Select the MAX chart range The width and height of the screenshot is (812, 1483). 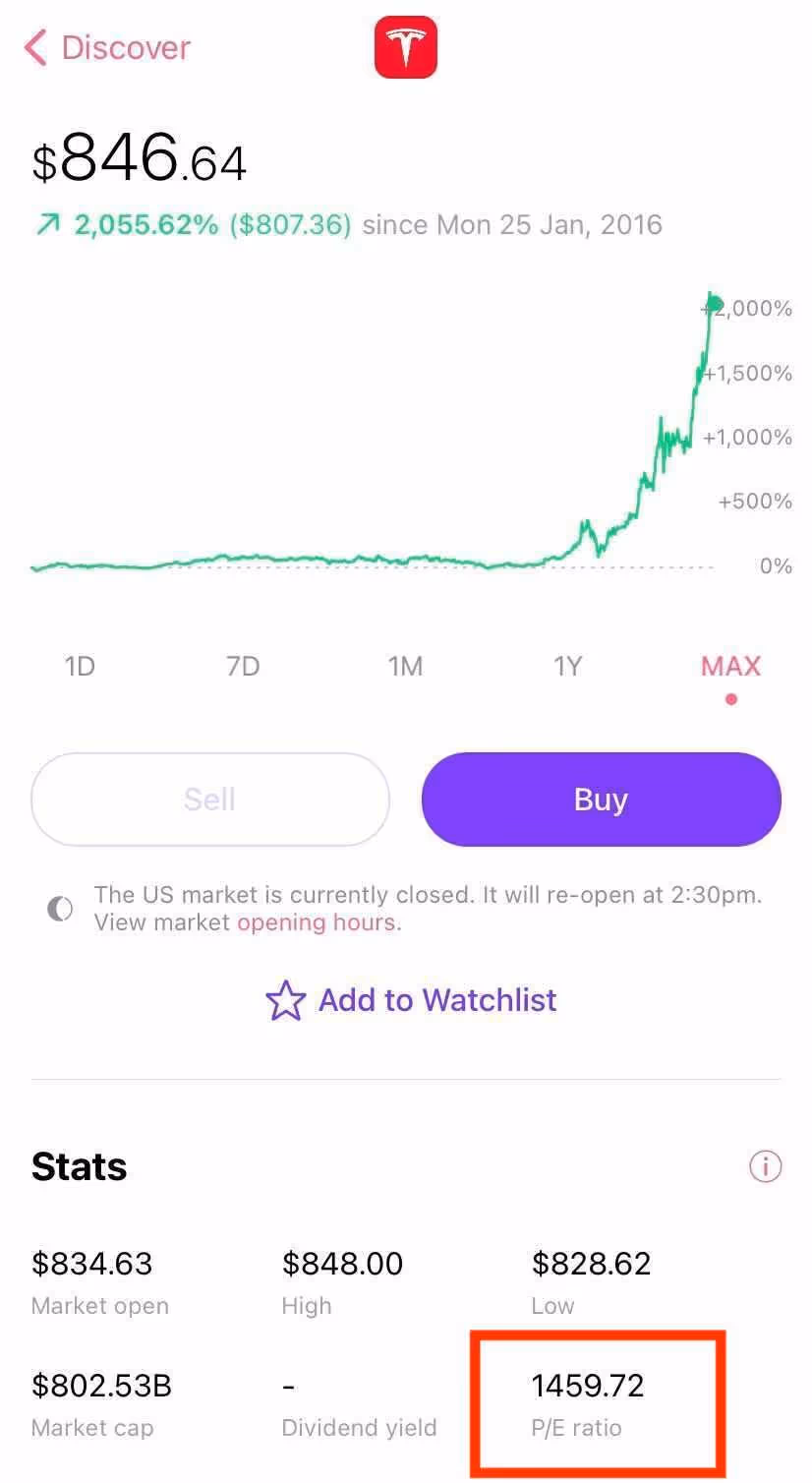pyautogui.click(x=730, y=667)
